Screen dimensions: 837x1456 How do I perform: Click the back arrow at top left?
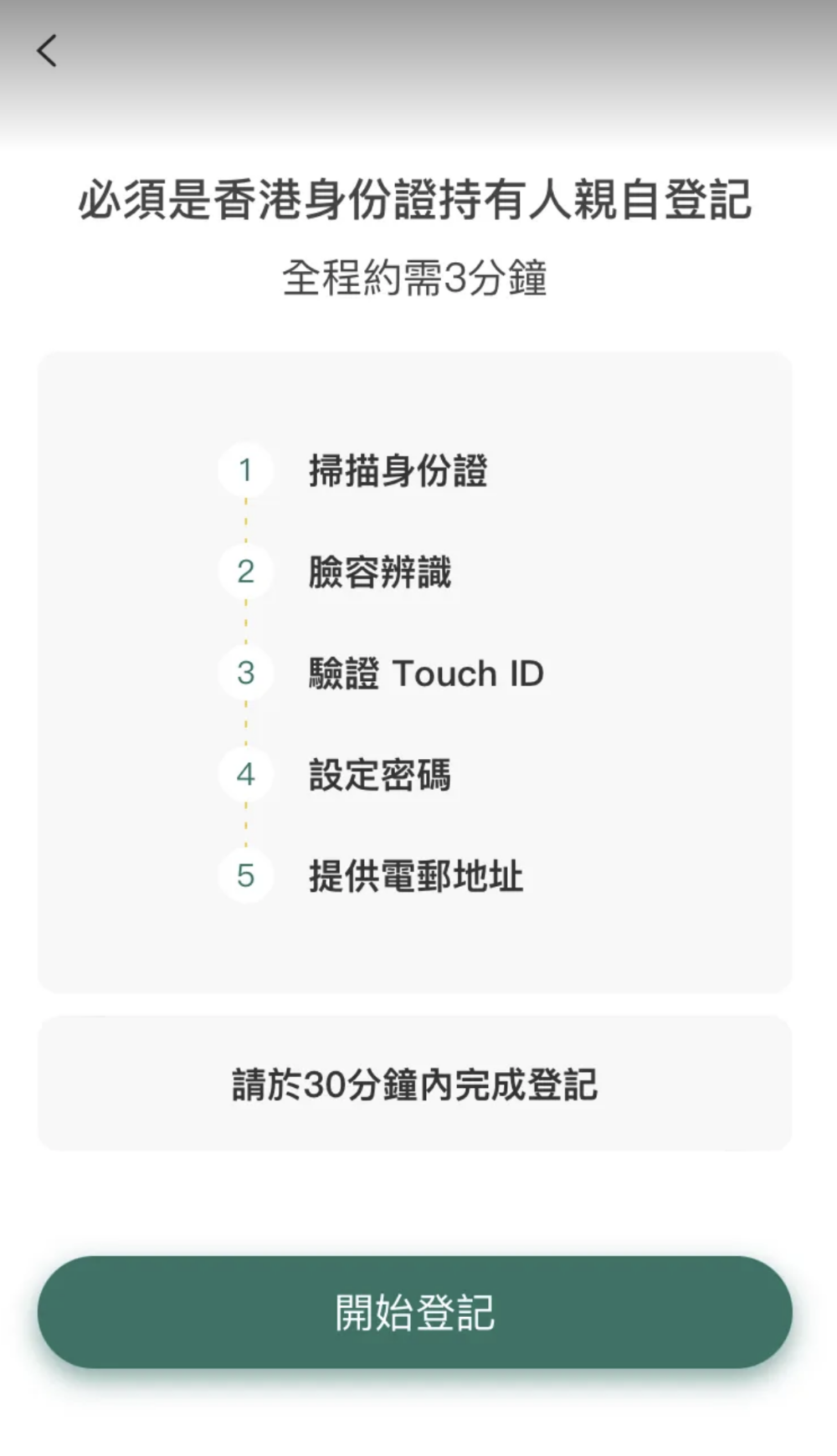click(x=48, y=50)
